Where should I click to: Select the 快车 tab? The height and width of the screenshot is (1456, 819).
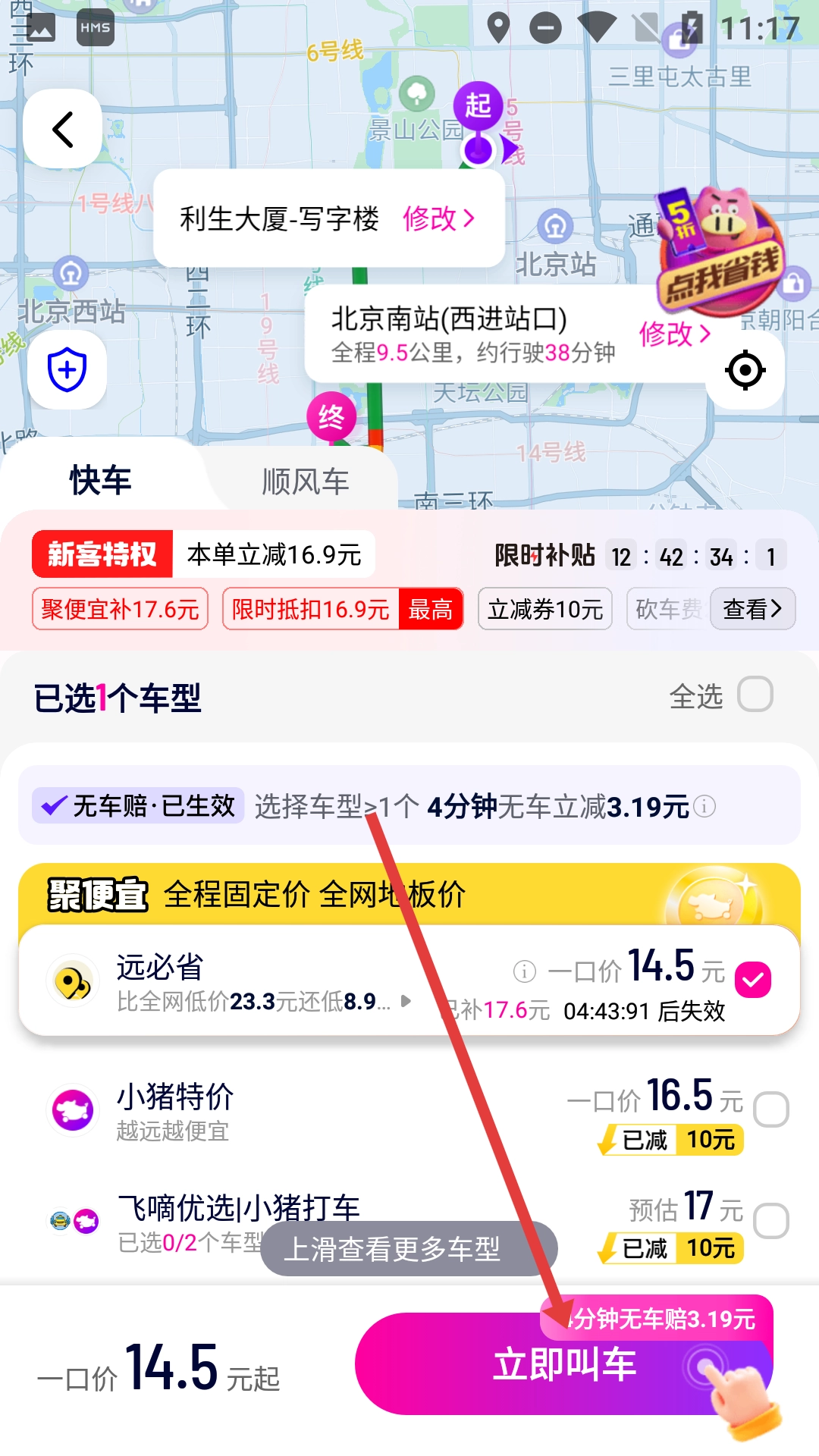(100, 481)
